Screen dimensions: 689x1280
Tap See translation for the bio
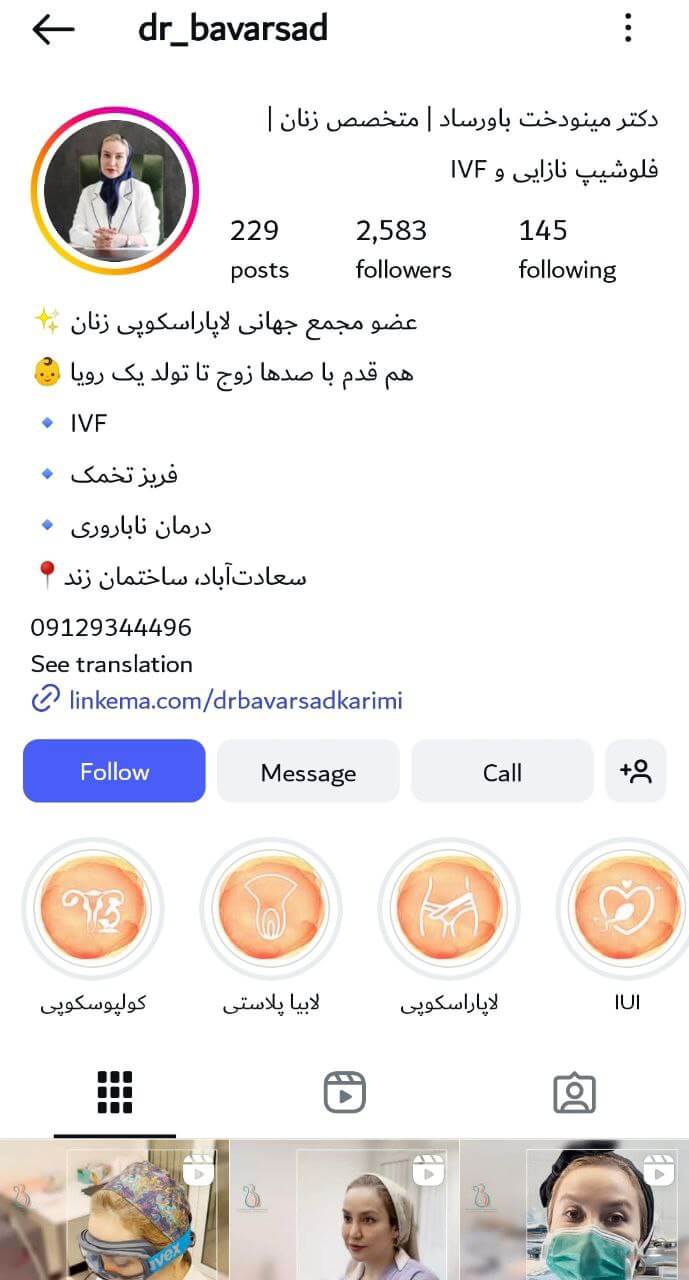click(111, 664)
